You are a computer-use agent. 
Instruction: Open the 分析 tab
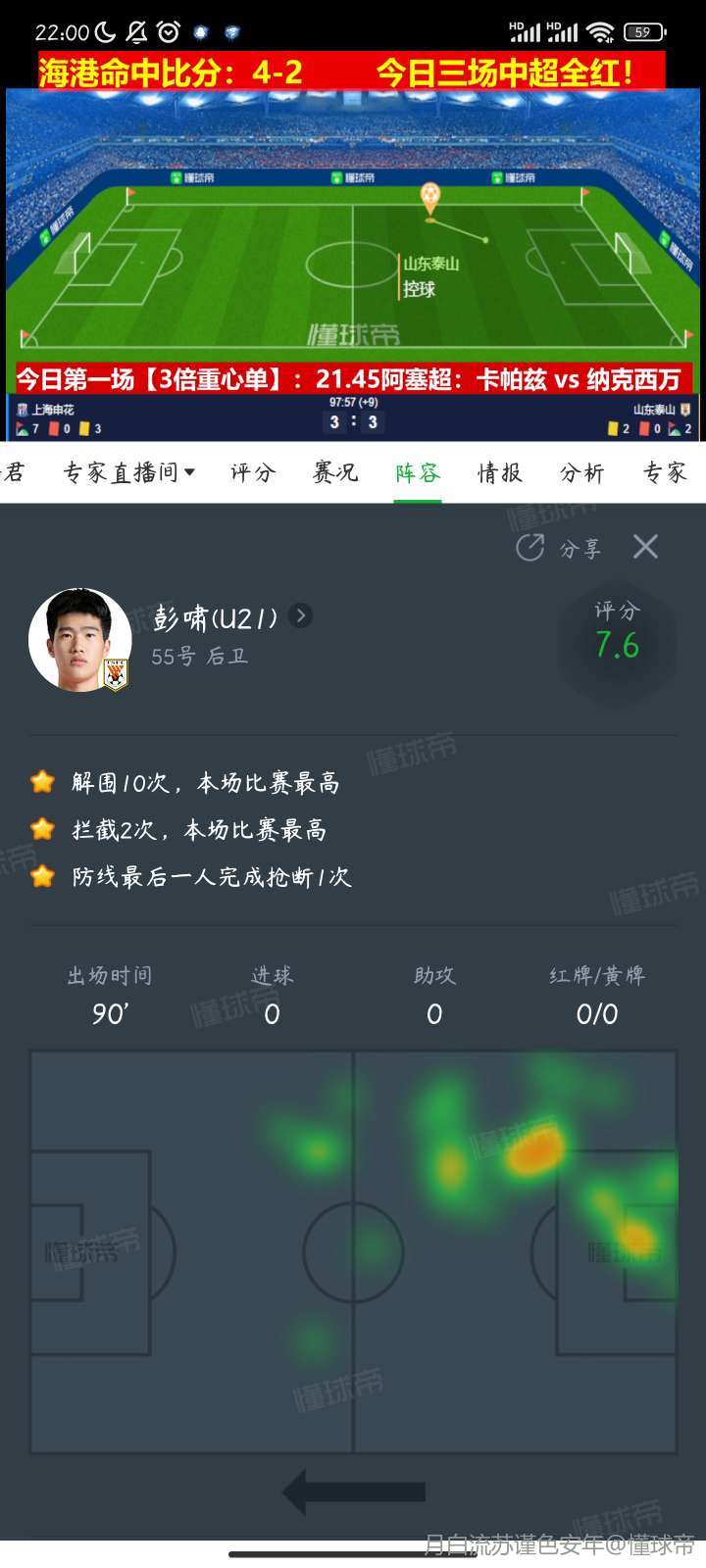click(582, 472)
